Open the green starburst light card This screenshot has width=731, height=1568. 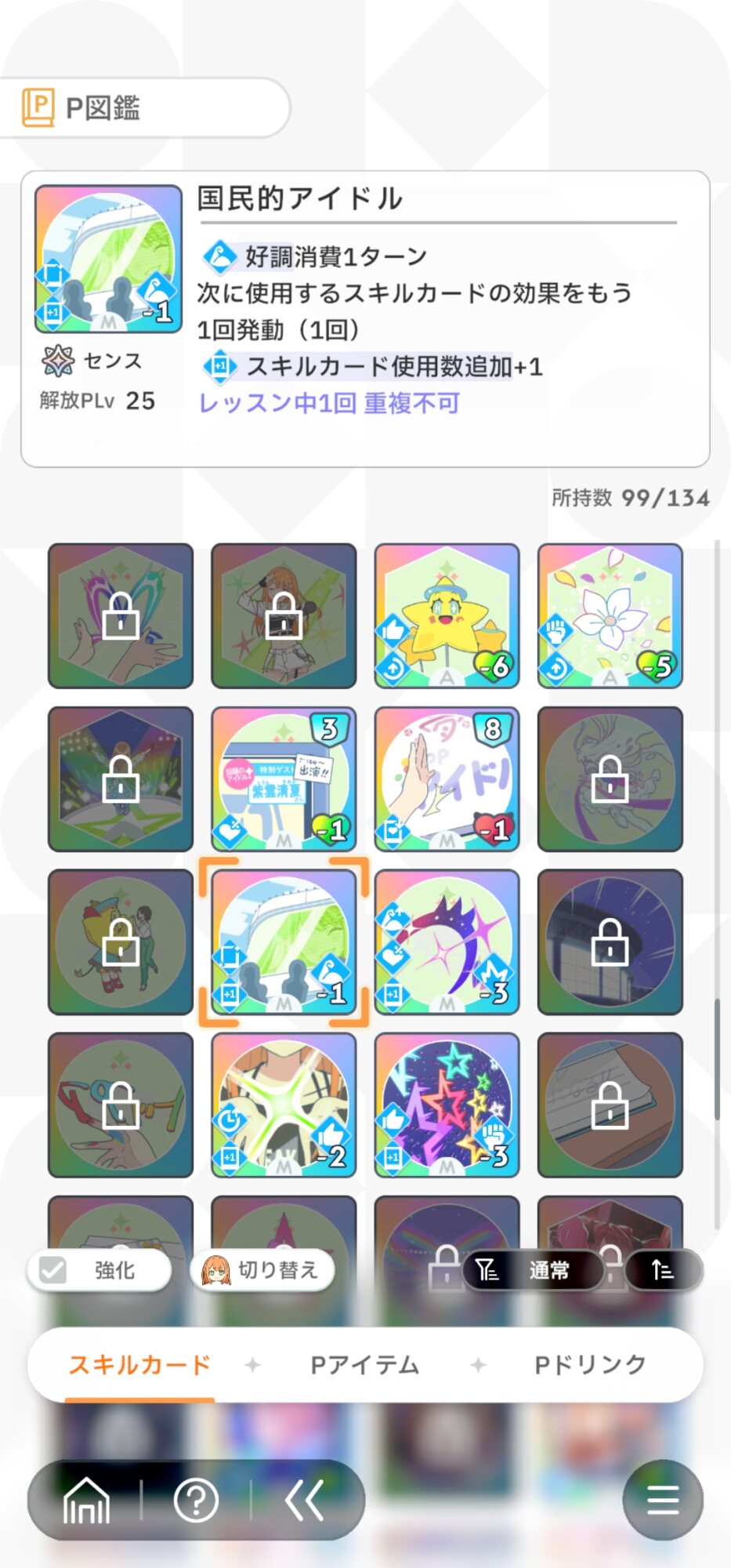click(284, 1105)
